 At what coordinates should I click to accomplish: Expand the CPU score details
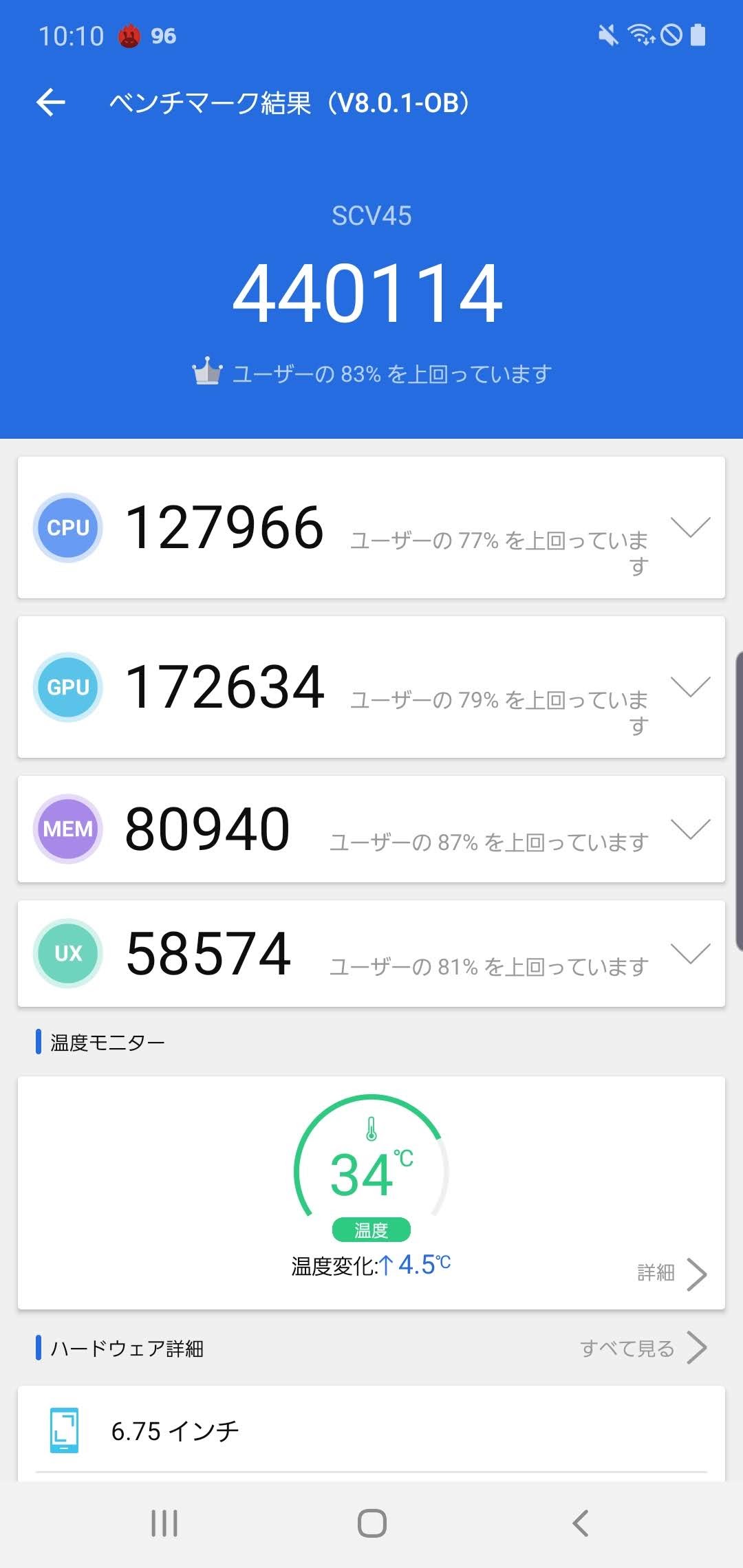pos(690,527)
